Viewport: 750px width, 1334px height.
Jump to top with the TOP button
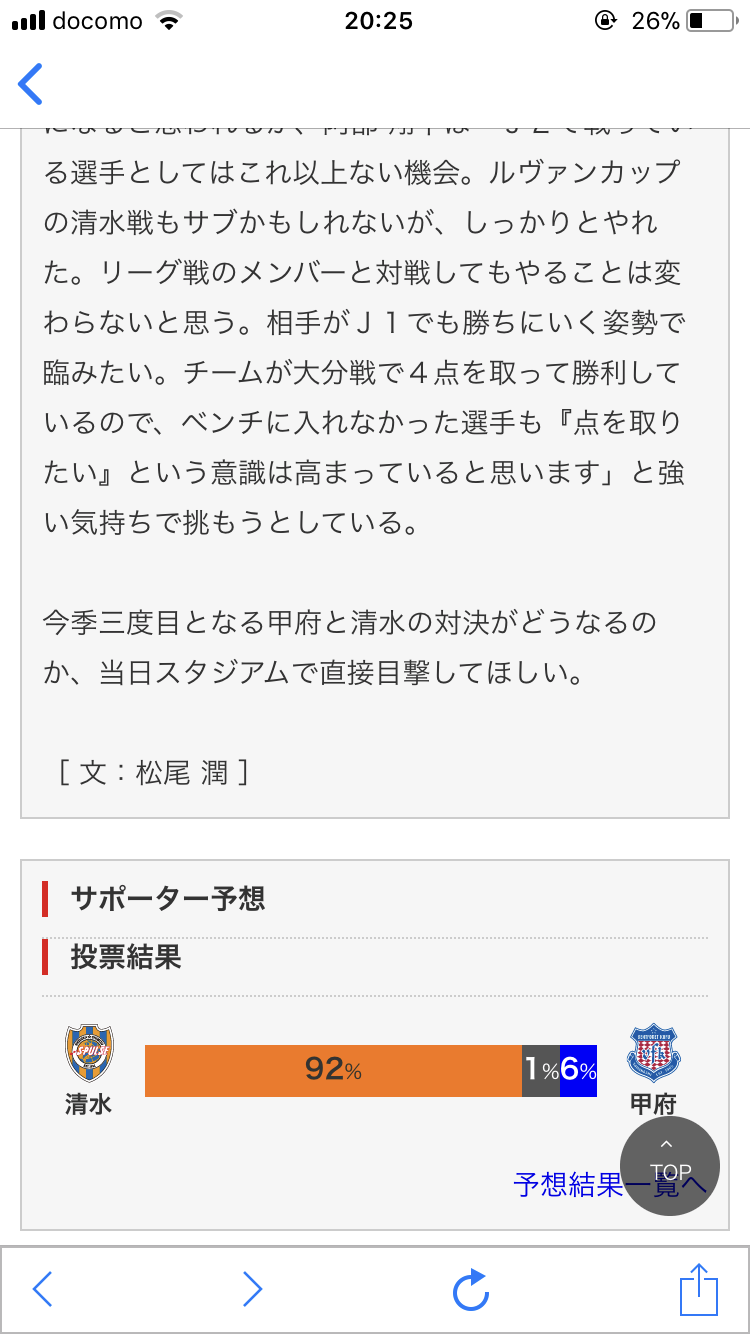670,1166
